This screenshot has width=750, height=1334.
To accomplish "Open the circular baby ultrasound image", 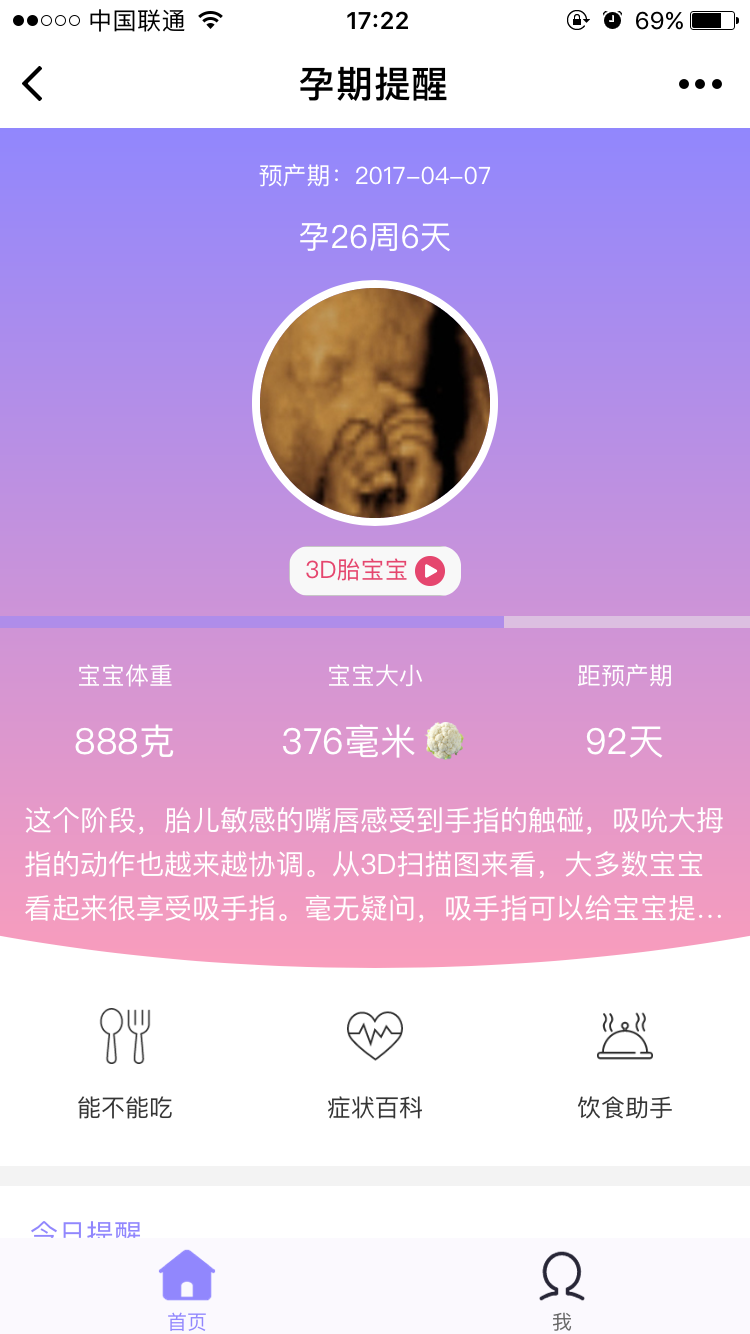I will 375,402.
